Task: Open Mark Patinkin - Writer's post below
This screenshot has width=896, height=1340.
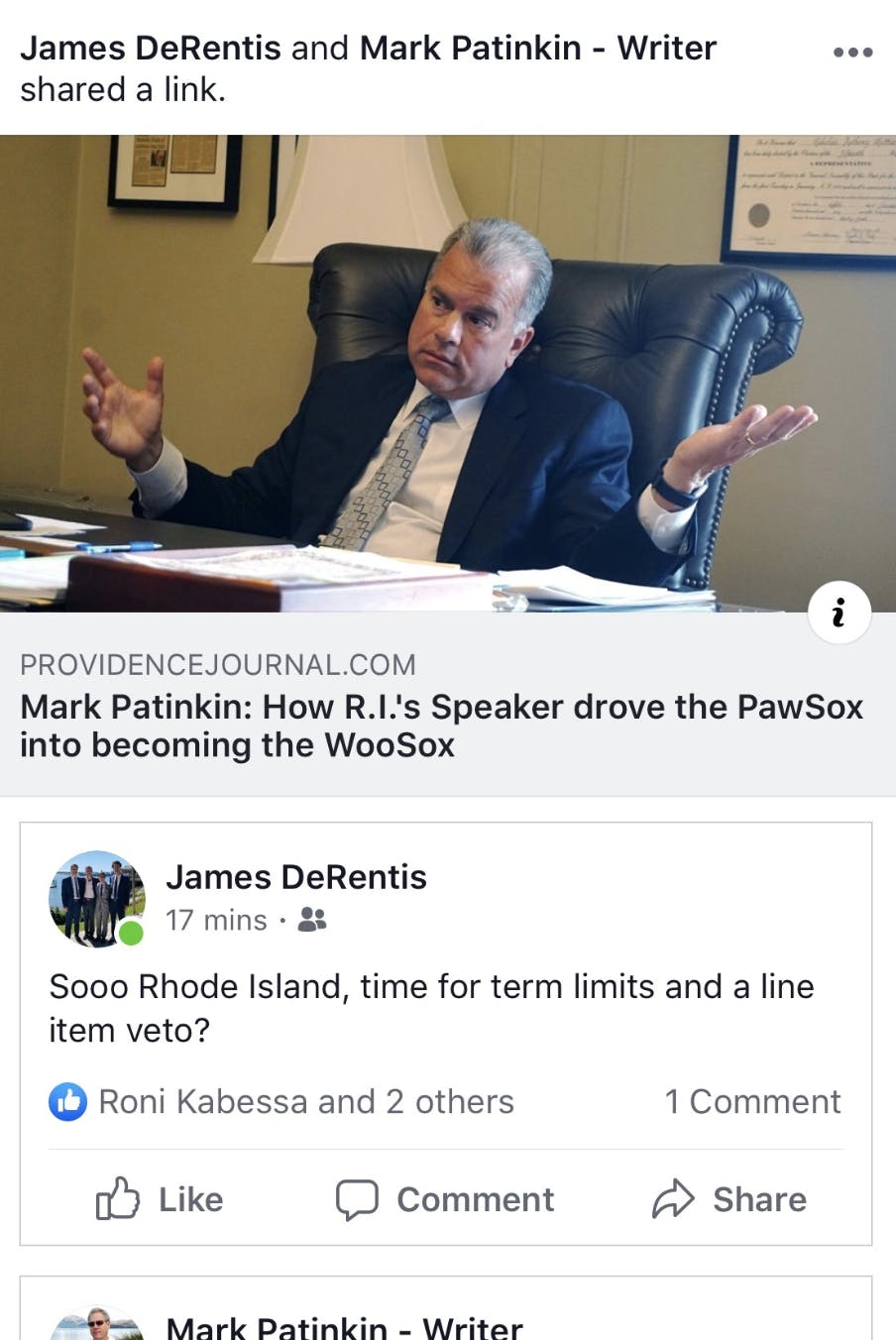Action: point(343,1326)
